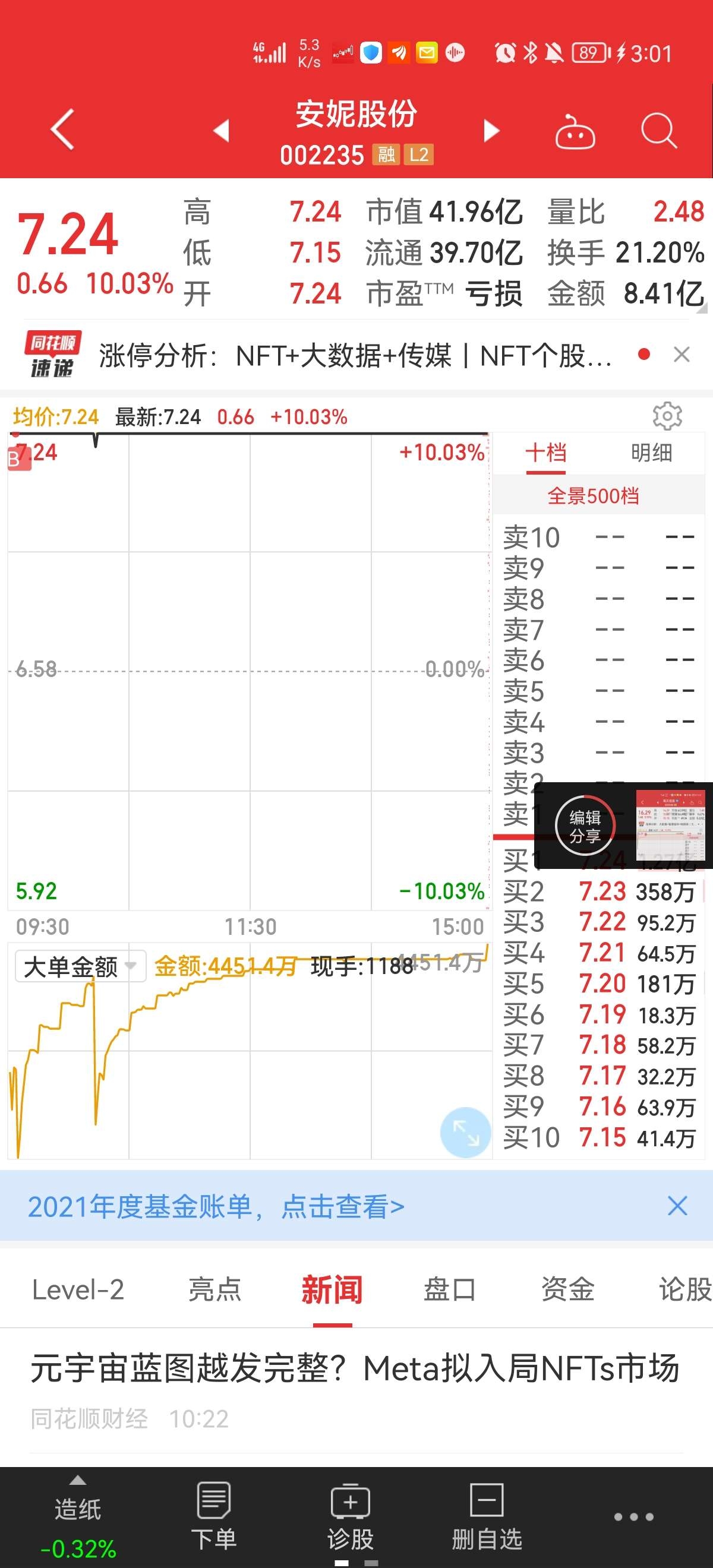
Task: Switch to the previous stock with left triangle
Action: pos(220,130)
